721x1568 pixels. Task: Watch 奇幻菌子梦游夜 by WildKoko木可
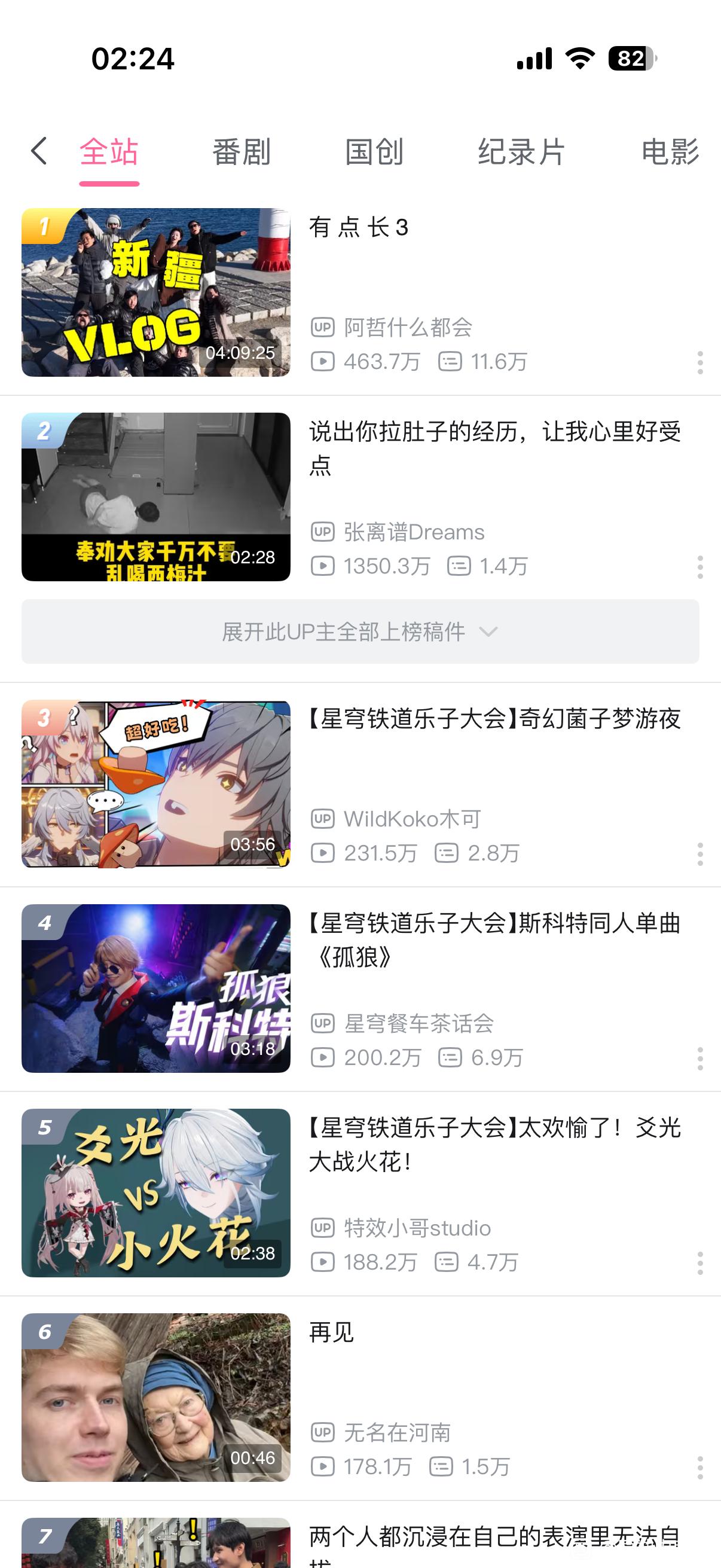156,784
